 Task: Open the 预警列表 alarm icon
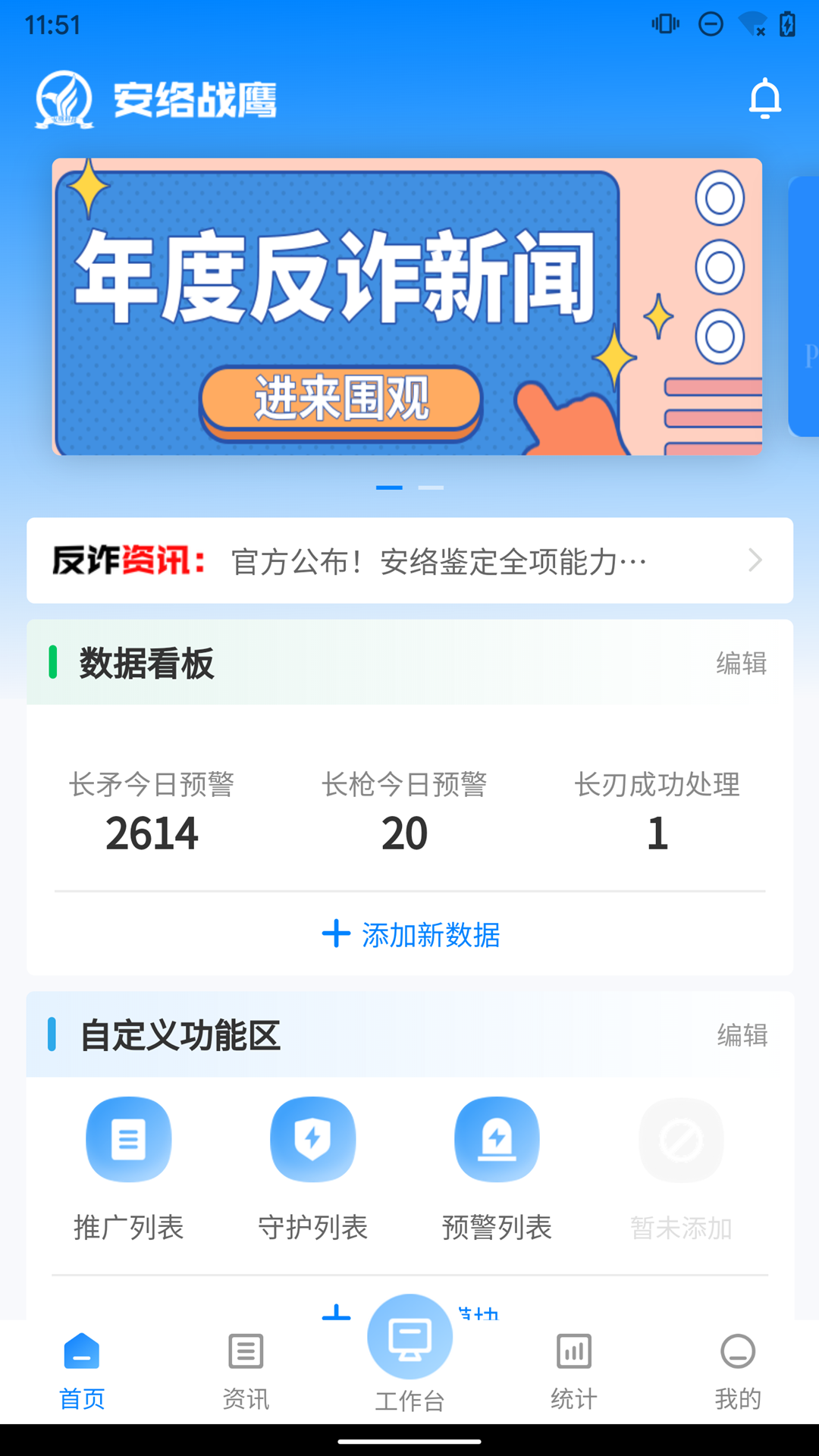(497, 1140)
